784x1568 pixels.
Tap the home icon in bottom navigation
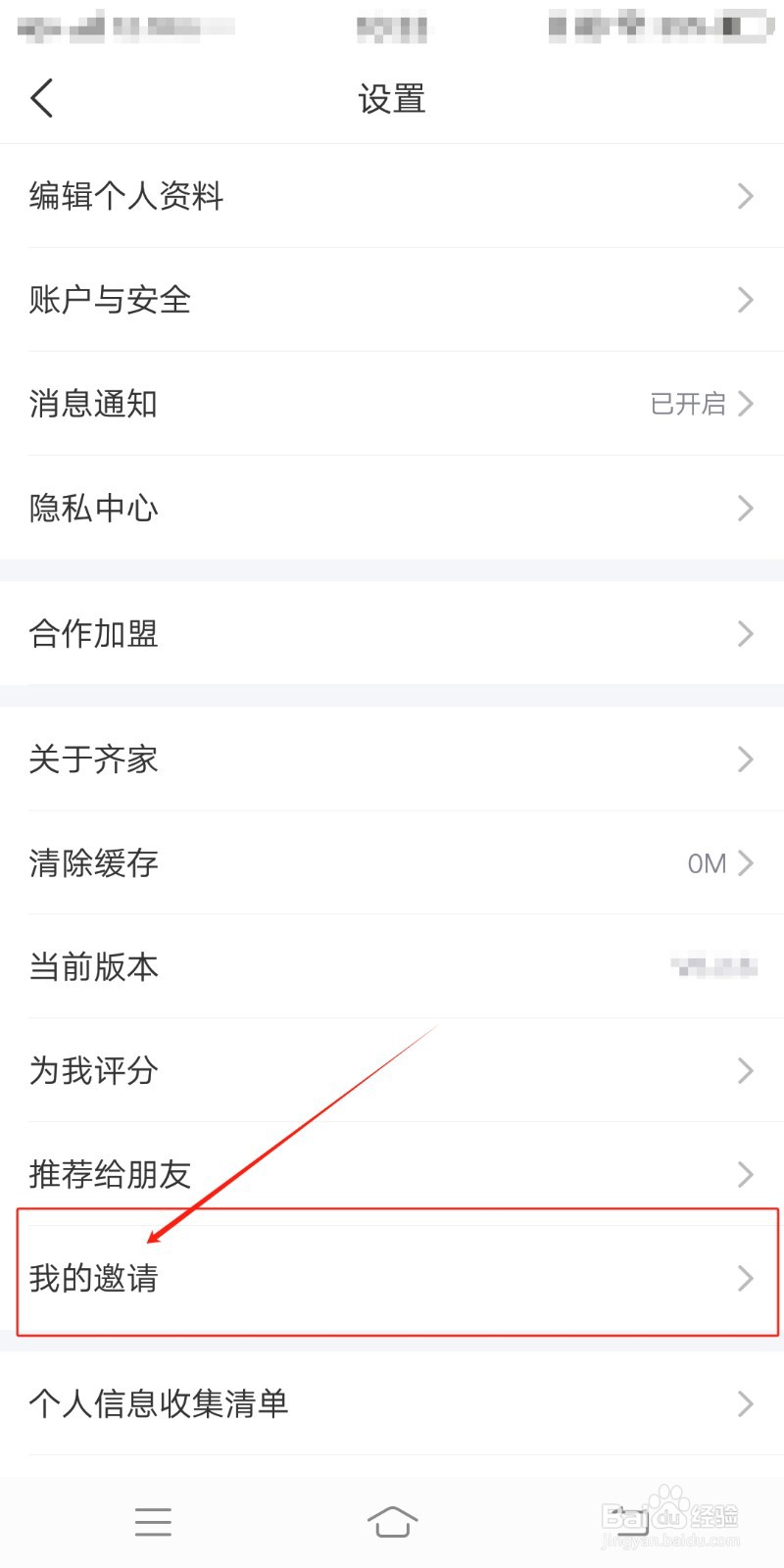click(x=392, y=1522)
